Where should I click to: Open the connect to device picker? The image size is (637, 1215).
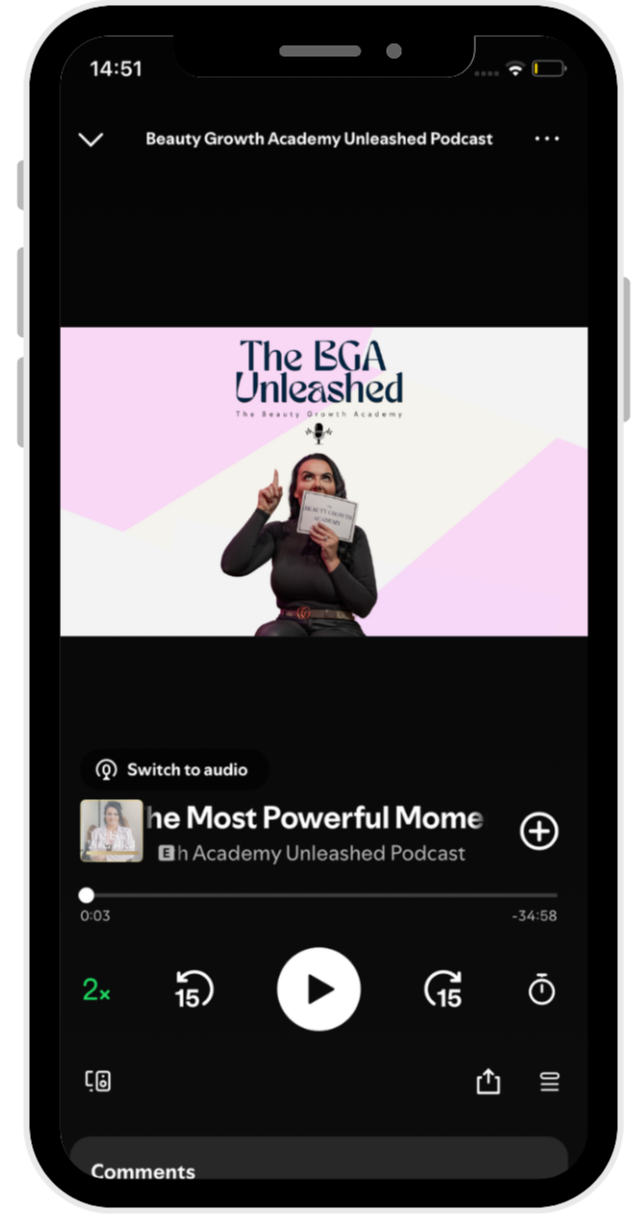tap(98, 1081)
